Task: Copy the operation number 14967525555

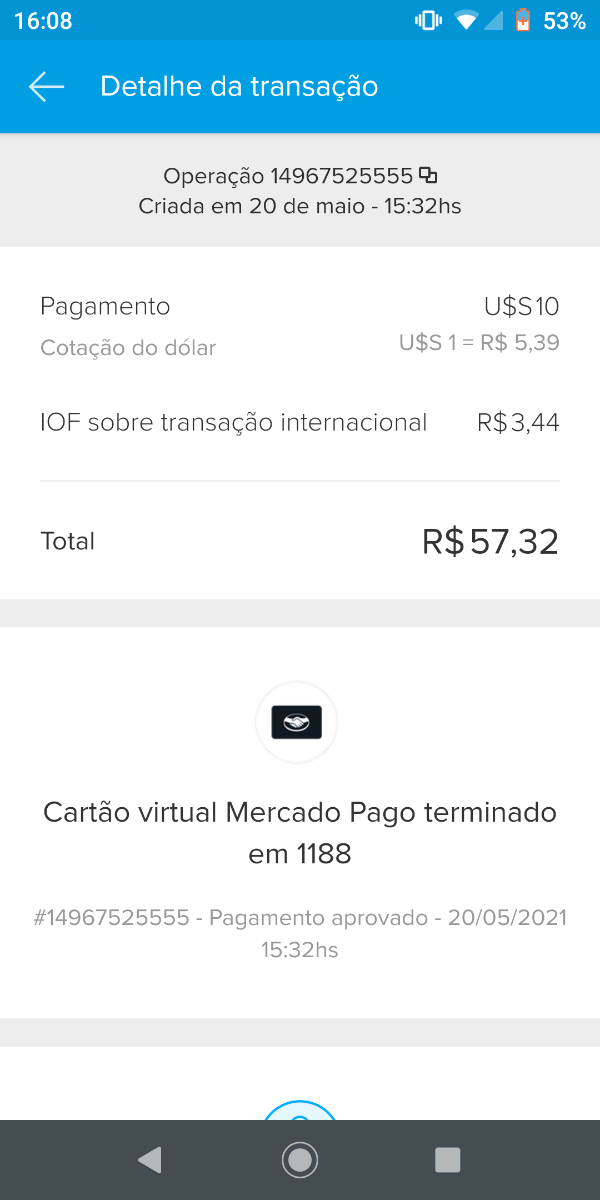Action: pos(428,175)
